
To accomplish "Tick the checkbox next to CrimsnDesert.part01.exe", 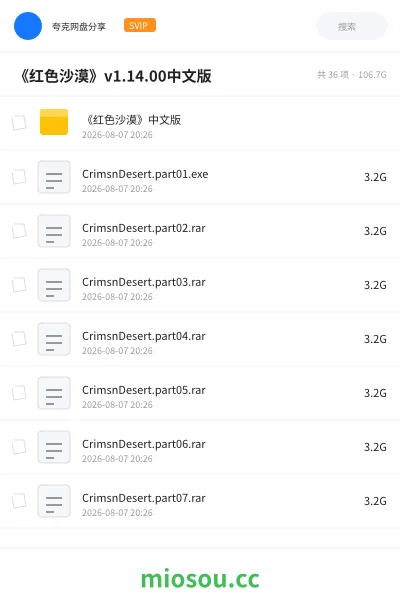I will [19, 177].
